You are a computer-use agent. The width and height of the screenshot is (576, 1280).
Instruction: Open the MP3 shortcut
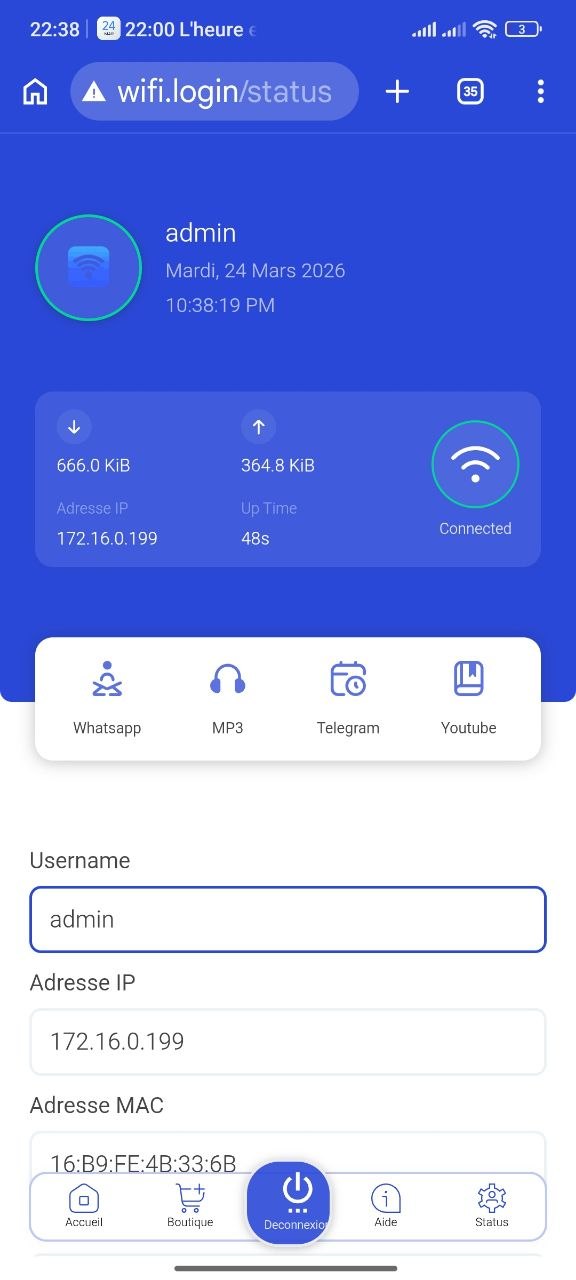click(228, 698)
